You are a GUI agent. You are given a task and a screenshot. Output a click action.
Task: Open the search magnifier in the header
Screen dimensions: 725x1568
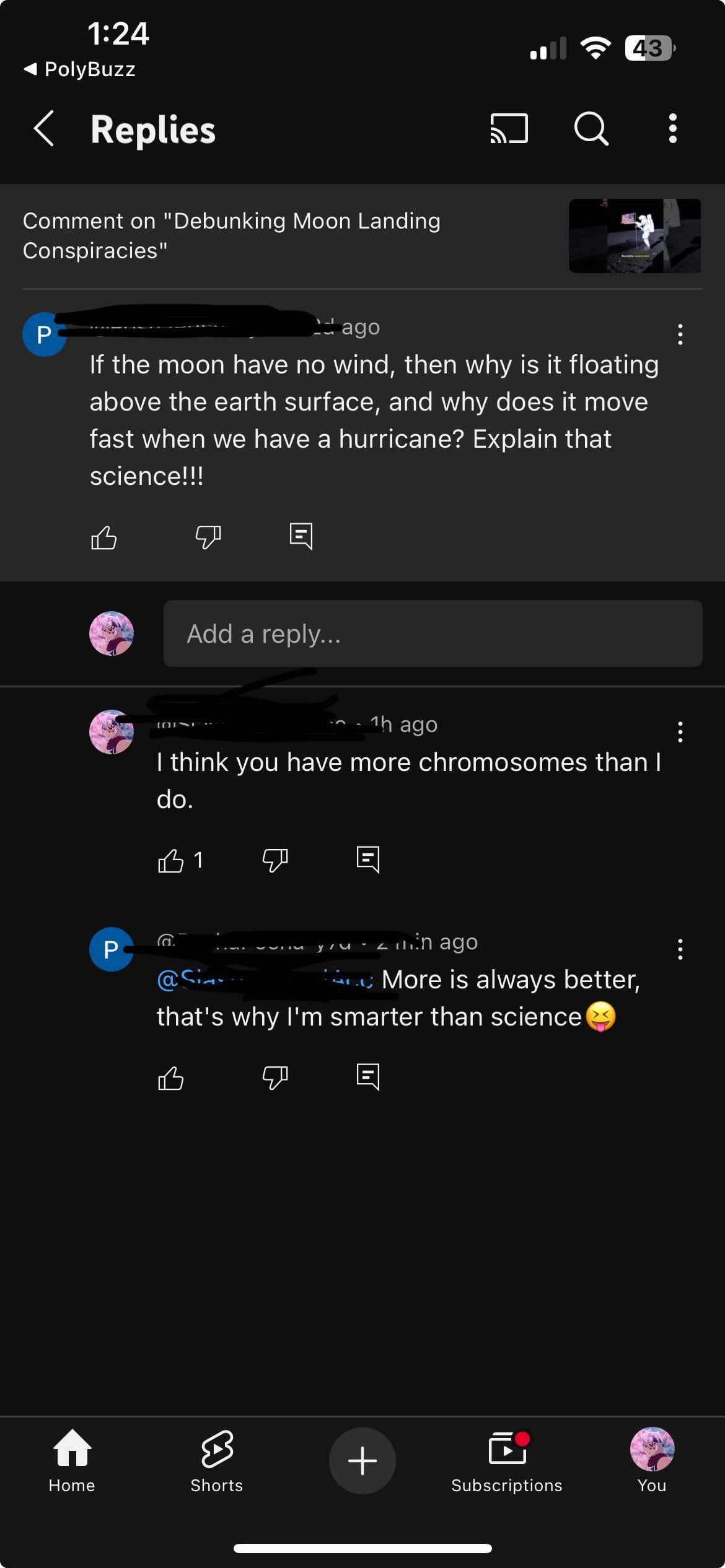[591, 129]
